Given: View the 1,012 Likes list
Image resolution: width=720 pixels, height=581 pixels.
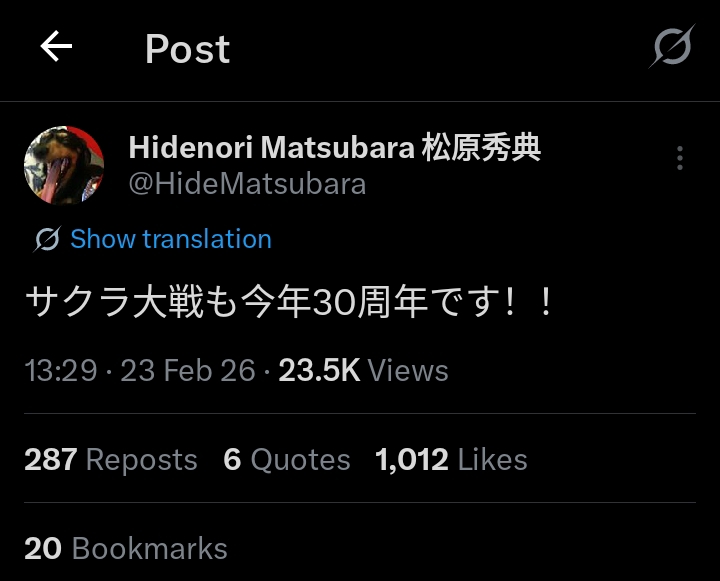Looking at the screenshot, I should pyautogui.click(x=451, y=459).
